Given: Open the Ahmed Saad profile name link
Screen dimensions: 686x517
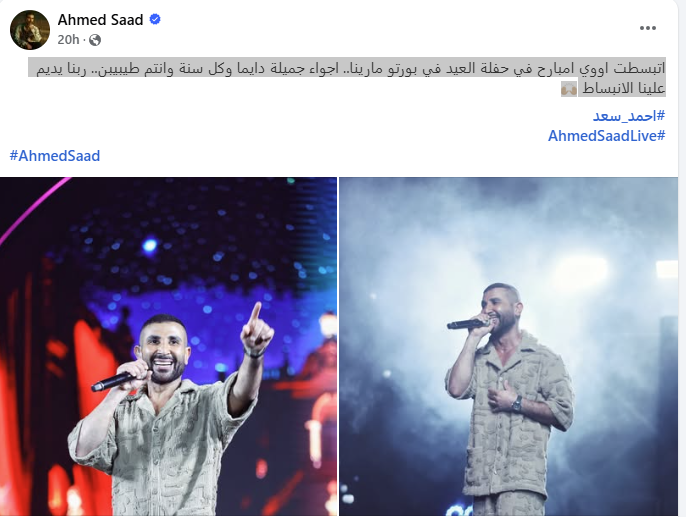Looking at the screenshot, I should tap(101, 20).
